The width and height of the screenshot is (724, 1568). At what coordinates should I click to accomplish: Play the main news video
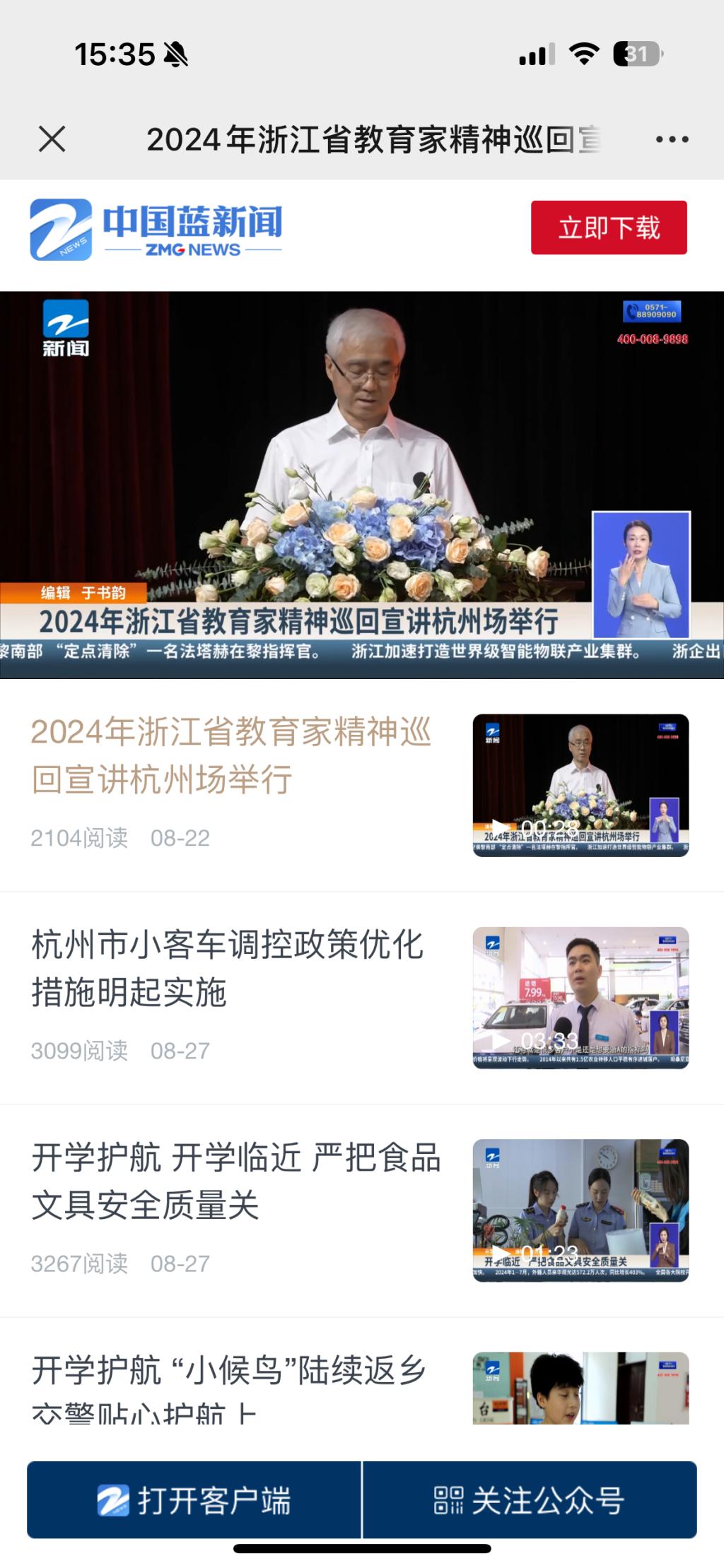point(362,485)
